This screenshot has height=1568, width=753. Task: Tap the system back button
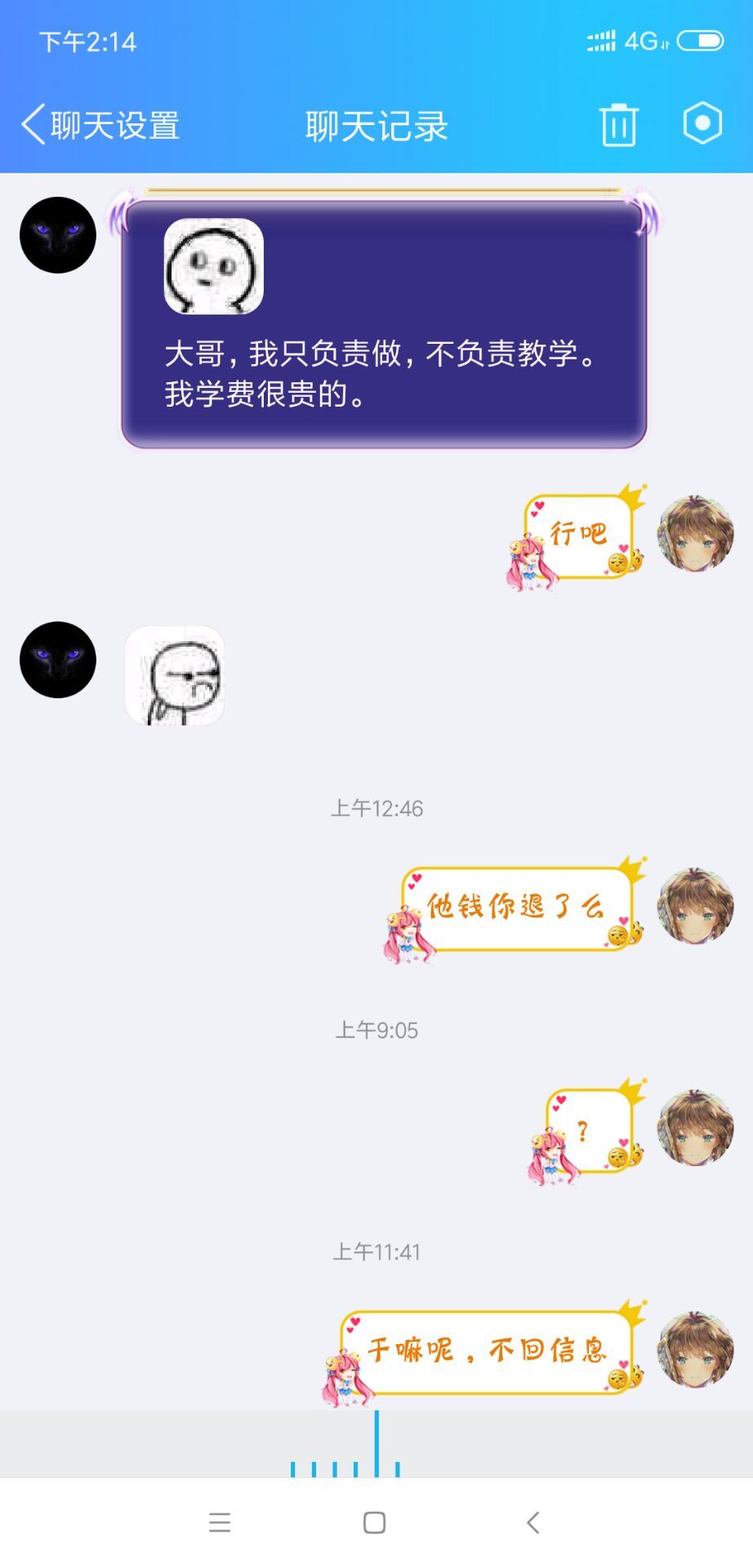pos(532,1522)
